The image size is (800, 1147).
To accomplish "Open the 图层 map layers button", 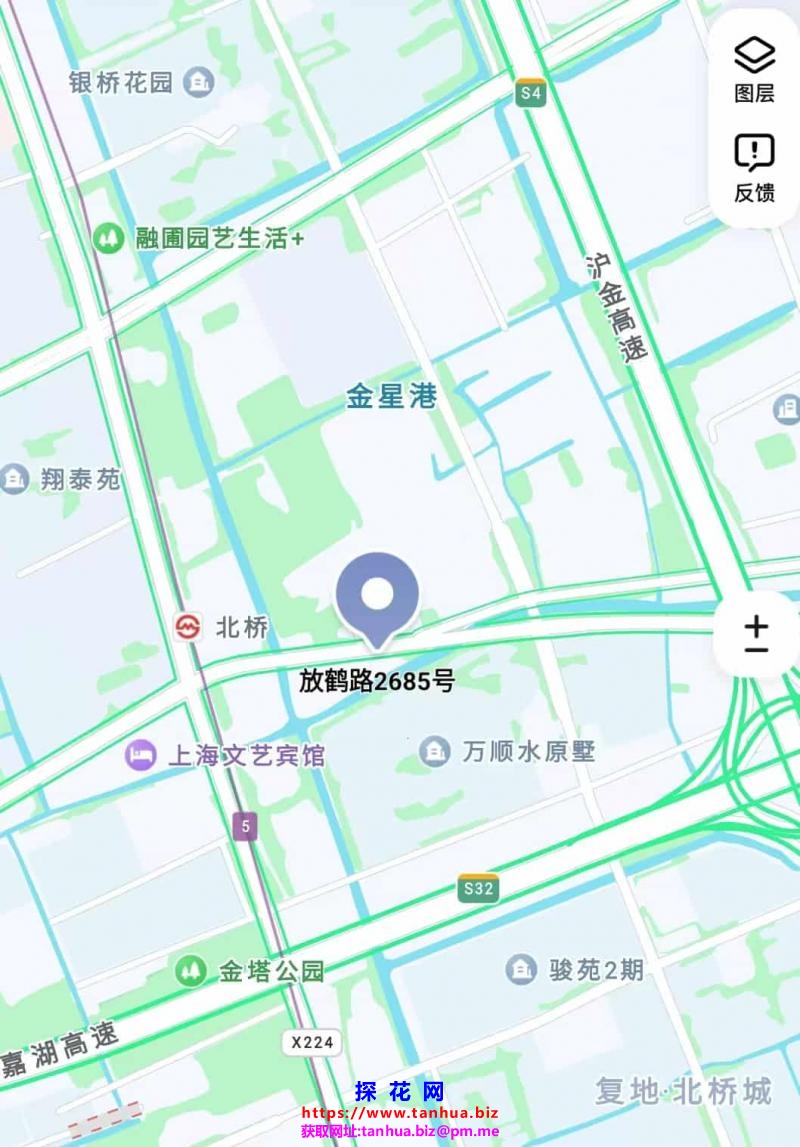I will 754,68.
